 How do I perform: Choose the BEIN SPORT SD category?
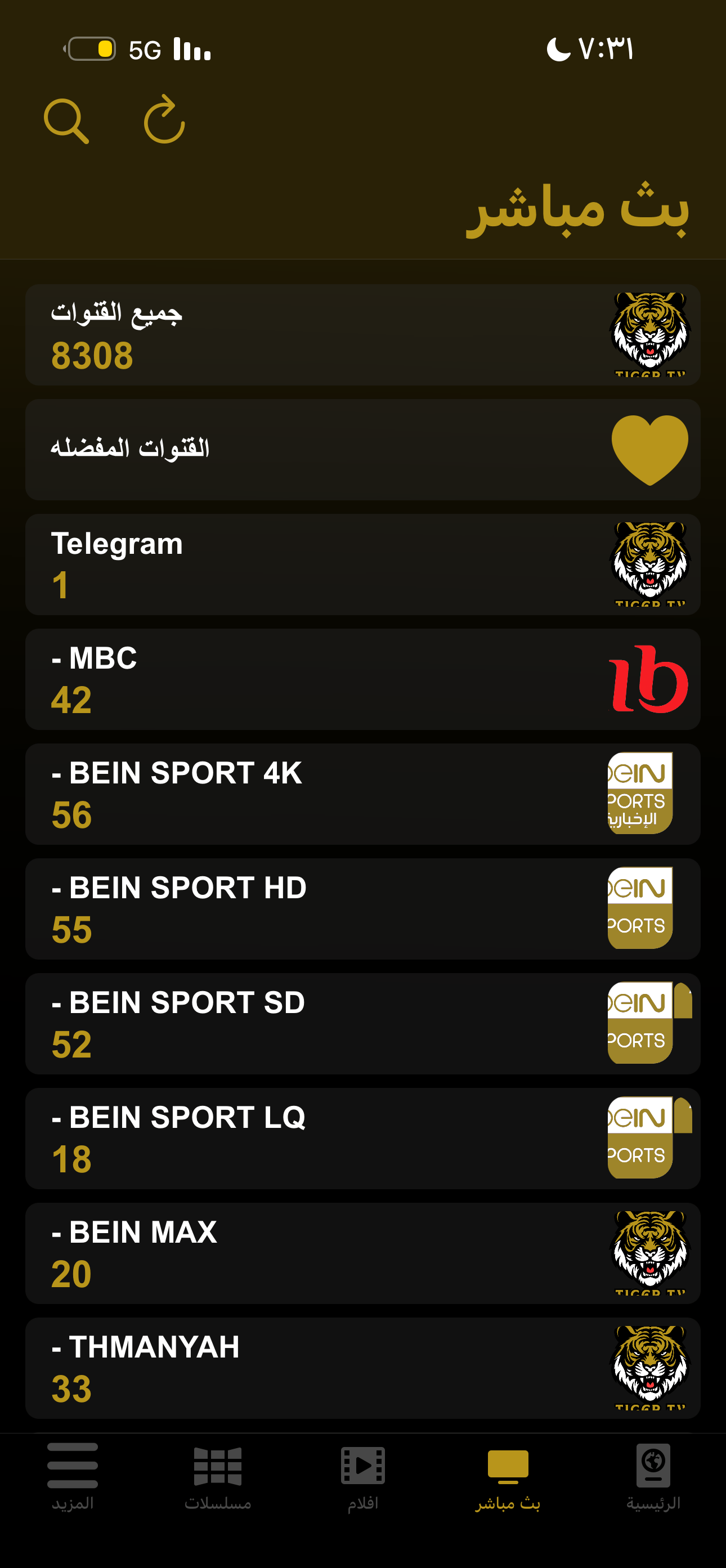pyautogui.click(x=362, y=1024)
